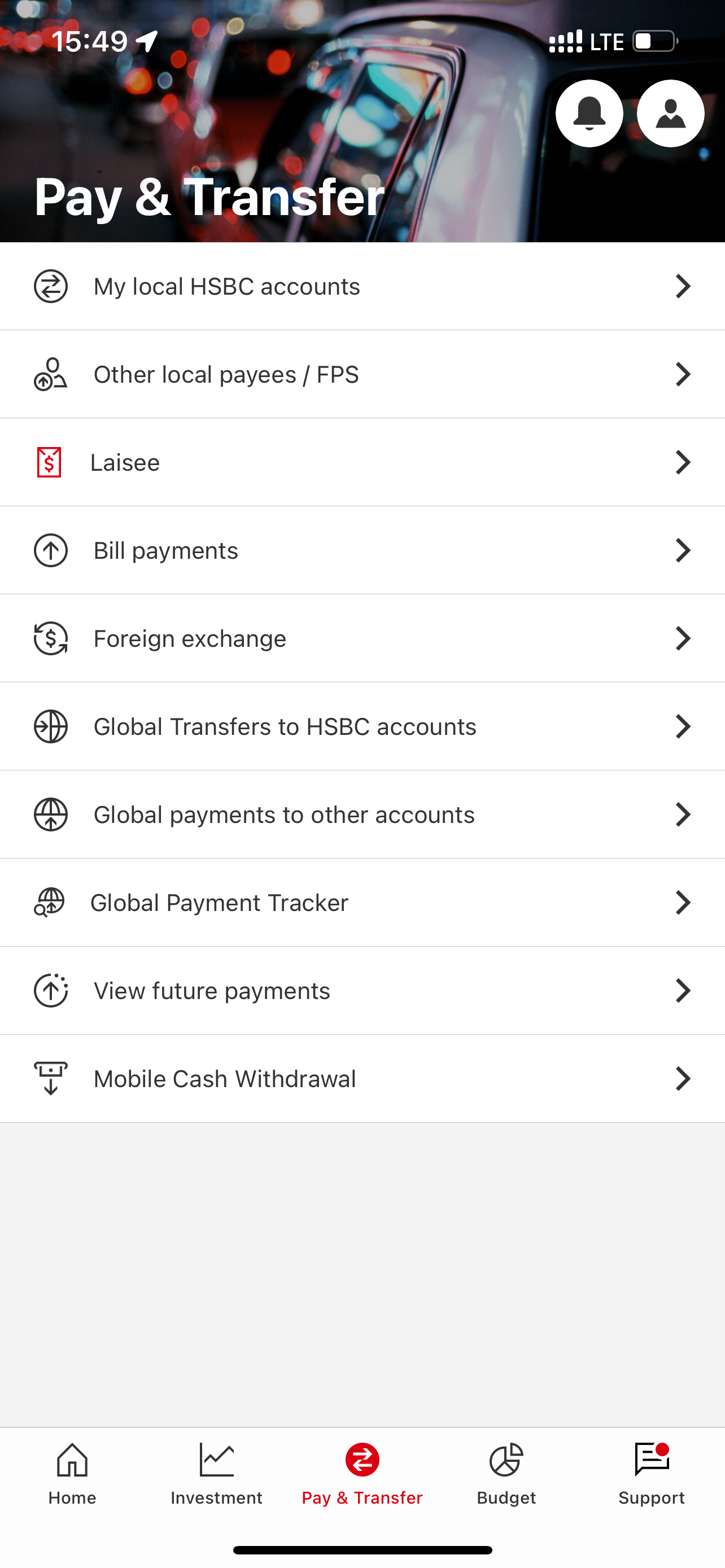
Task: Open the profile icon
Action: click(670, 114)
